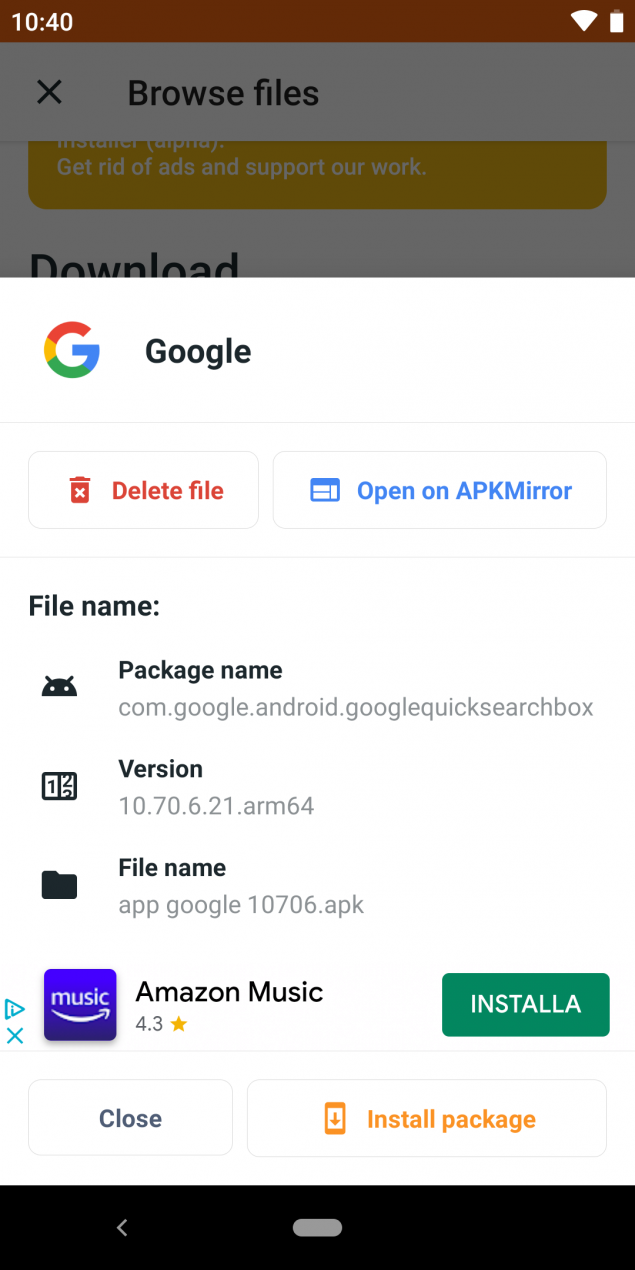Dismiss the ad with the X icon
635x1270 pixels.
coord(14,1035)
